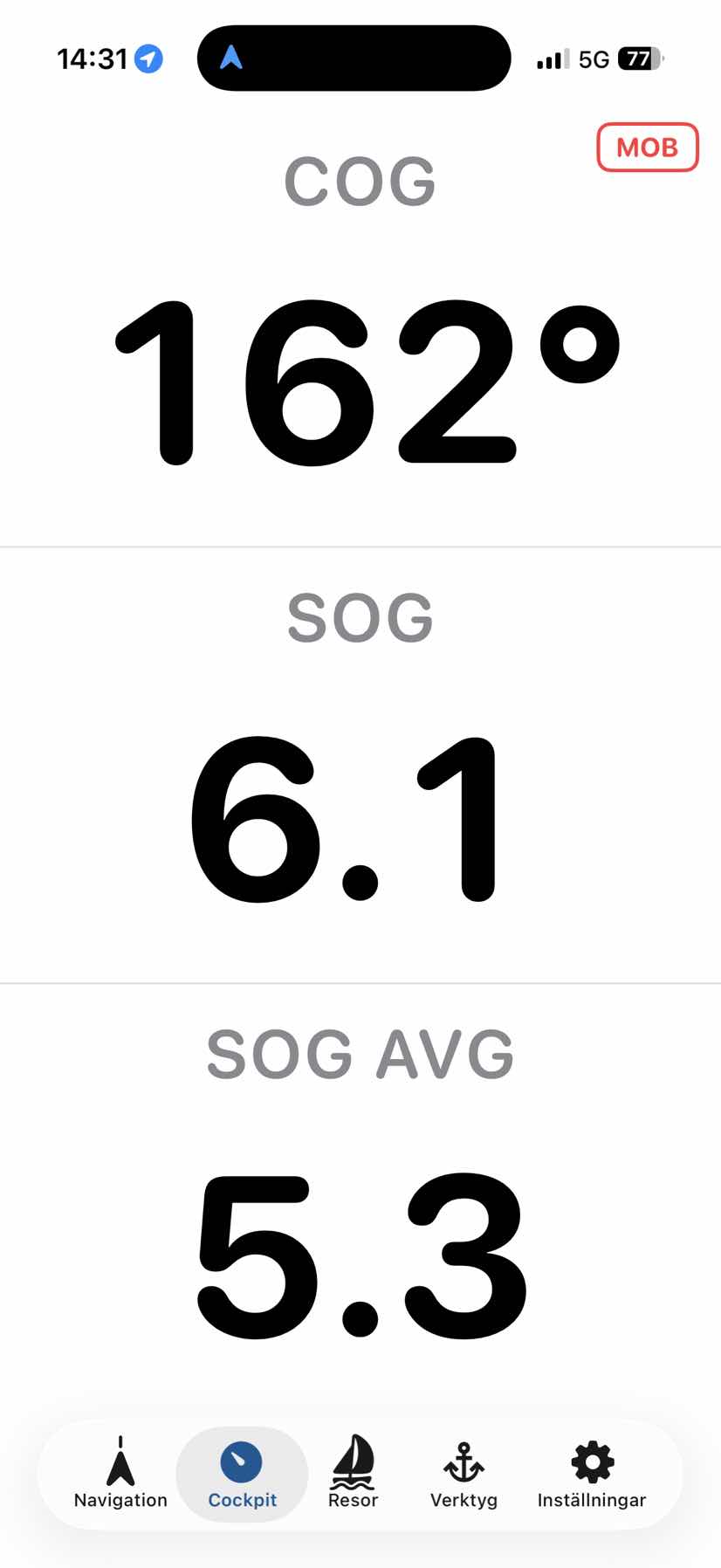This screenshot has height=1568, width=721.
Task: Go to the Verktyg tools tab
Action: tap(463, 1474)
